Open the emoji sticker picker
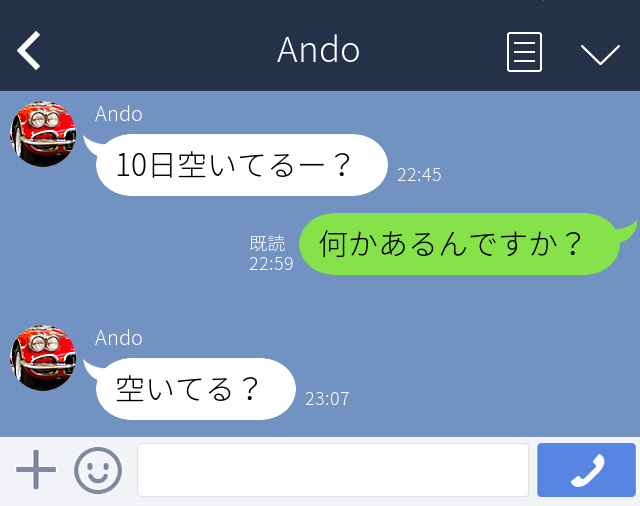Screen dimensions: 640x506 point(98,470)
